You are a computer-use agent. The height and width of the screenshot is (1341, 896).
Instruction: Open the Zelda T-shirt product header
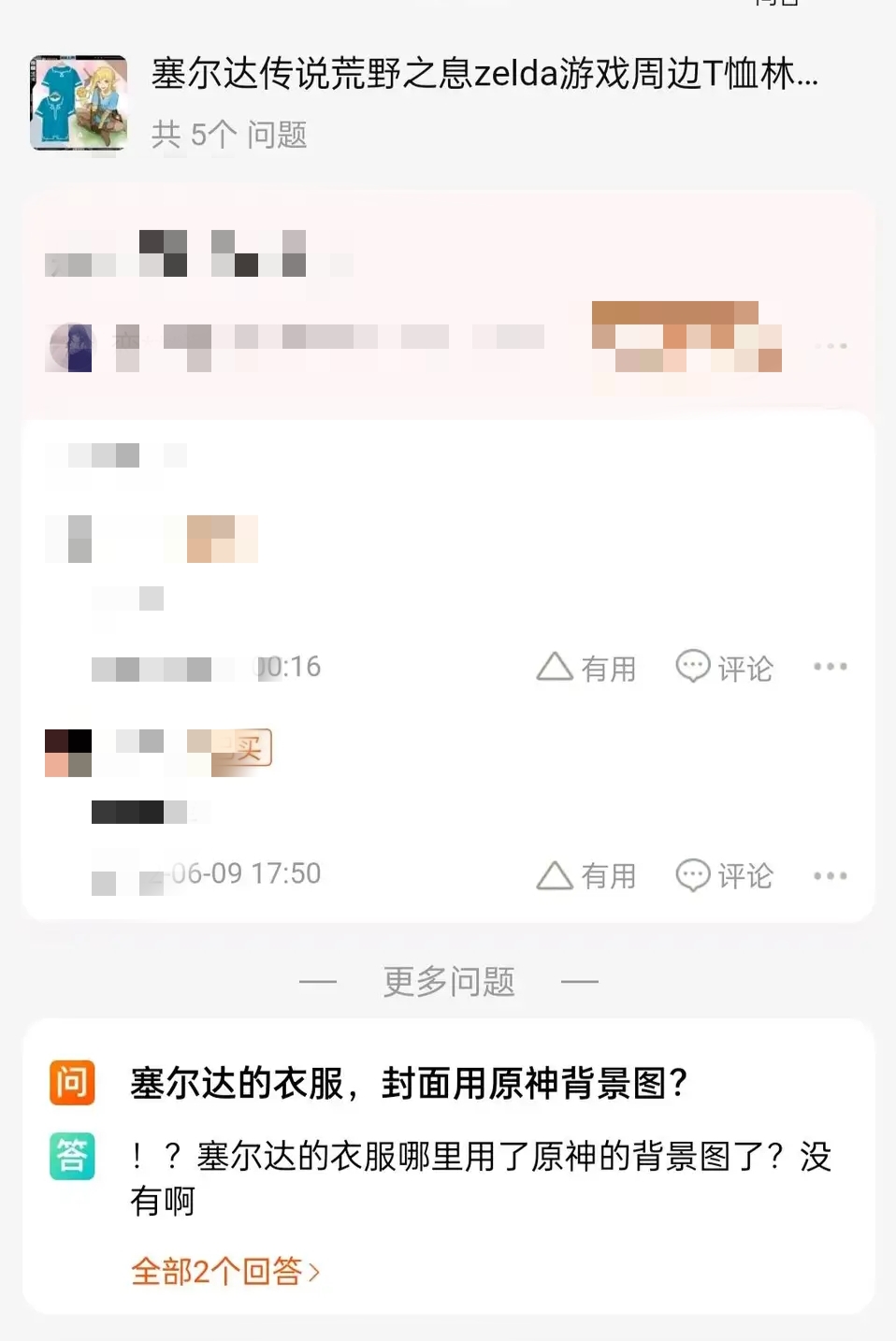(484, 74)
